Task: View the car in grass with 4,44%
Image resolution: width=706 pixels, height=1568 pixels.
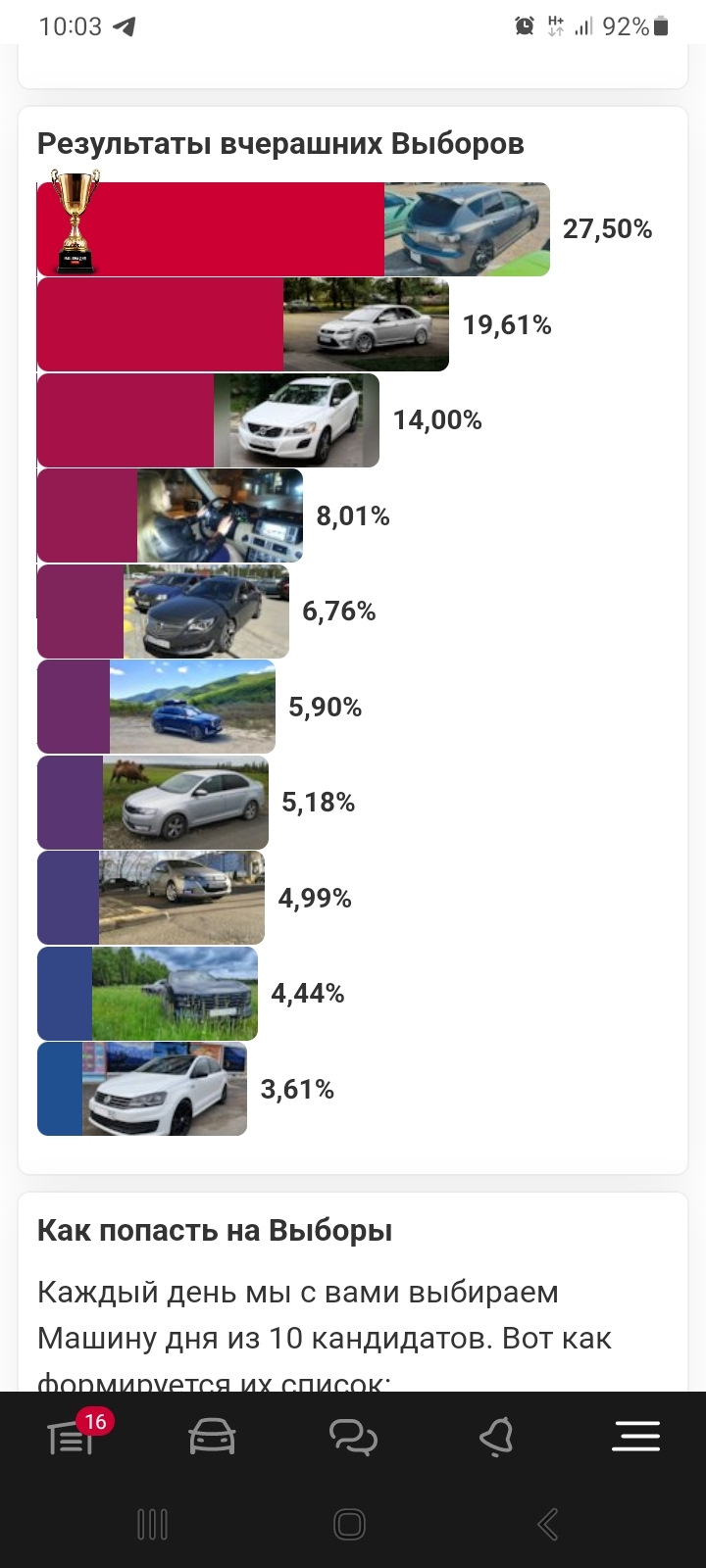Action: pos(175,994)
